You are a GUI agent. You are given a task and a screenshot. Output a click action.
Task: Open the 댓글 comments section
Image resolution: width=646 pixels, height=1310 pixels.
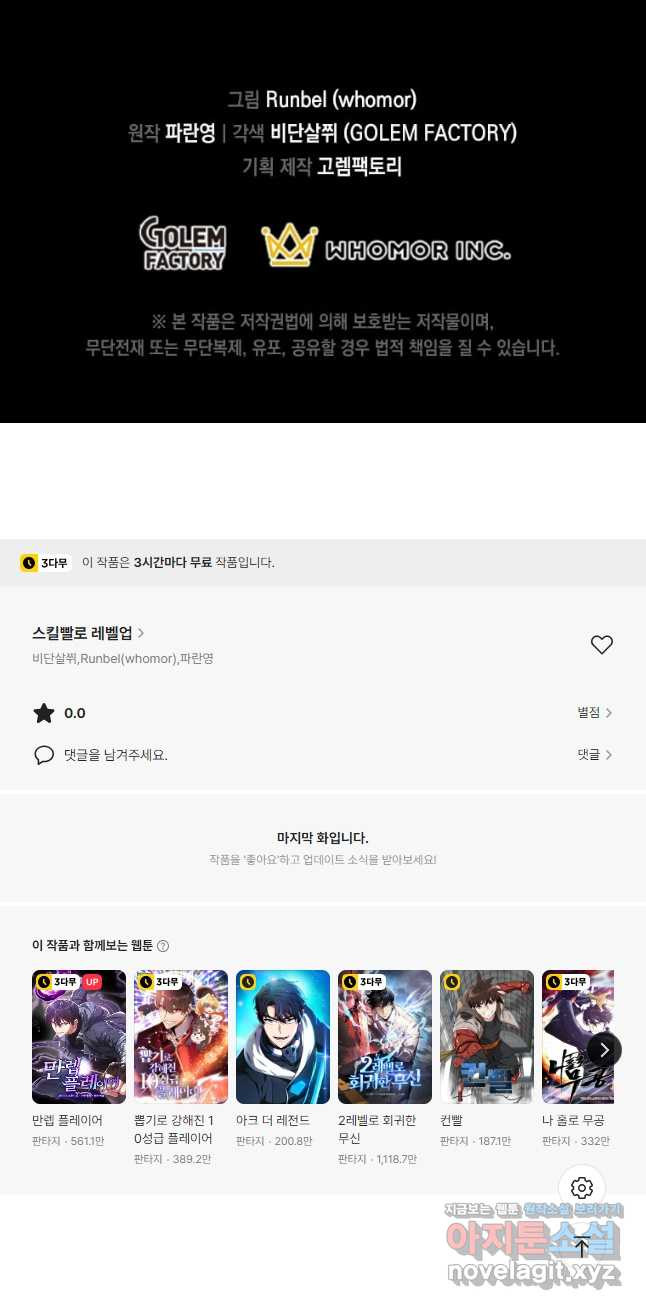[594, 755]
